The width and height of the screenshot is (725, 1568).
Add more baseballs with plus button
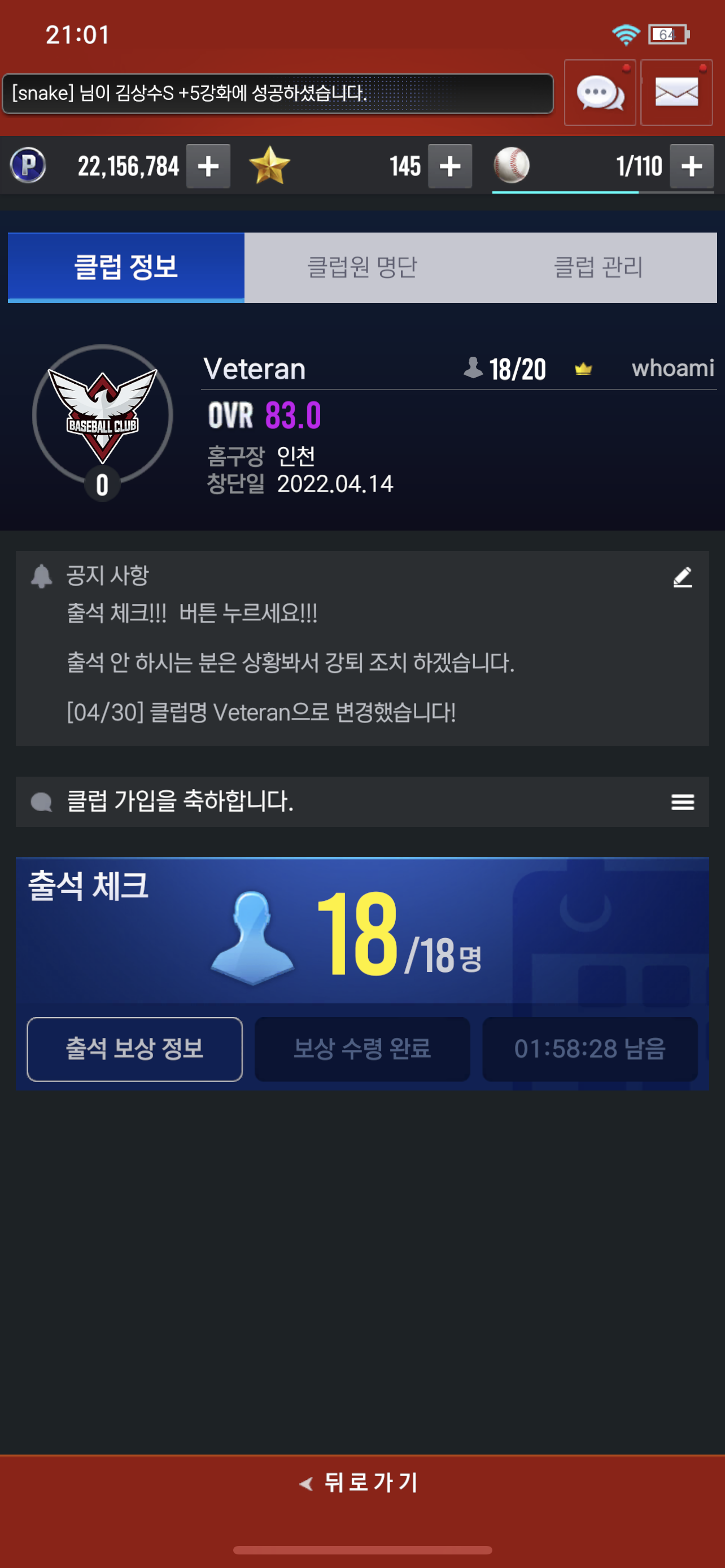tap(692, 166)
